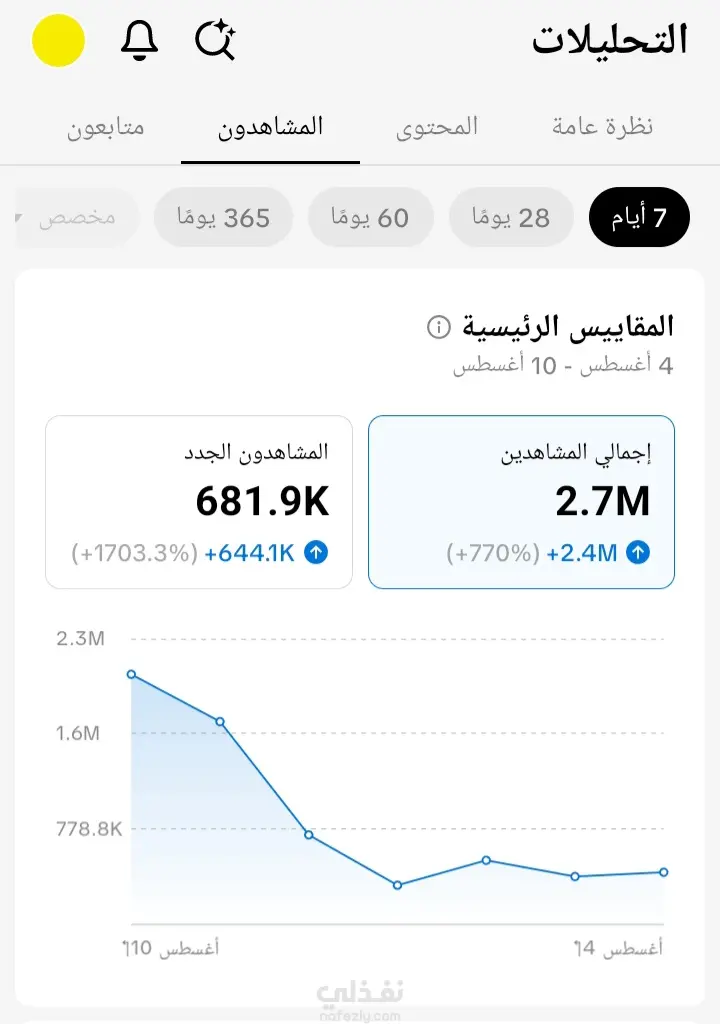Viewport: 720px width, 1024px height.
Task: Select the 7 أيام range chip
Action: (x=639, y=217)
